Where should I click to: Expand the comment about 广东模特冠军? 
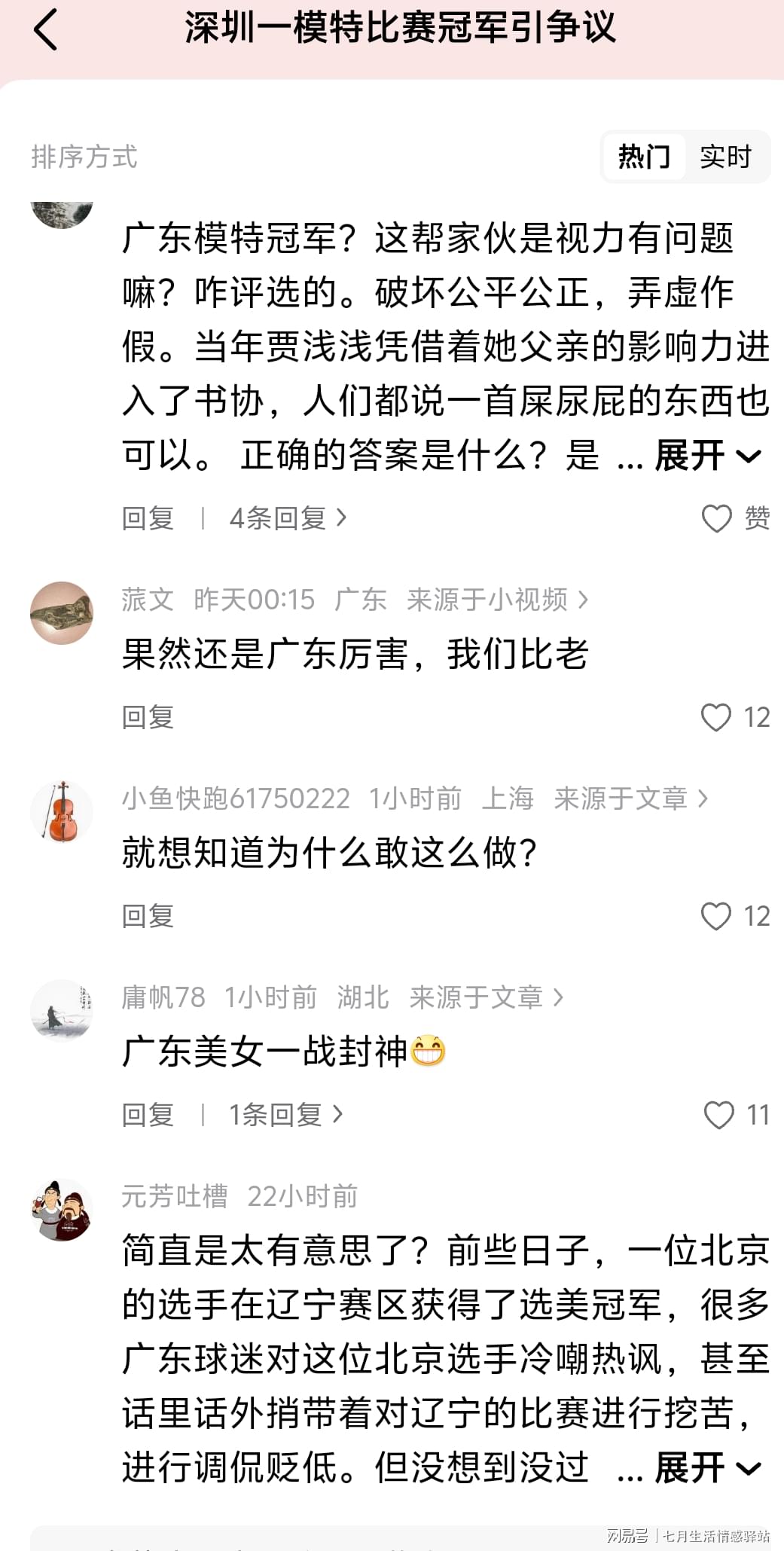coord(706,456)
